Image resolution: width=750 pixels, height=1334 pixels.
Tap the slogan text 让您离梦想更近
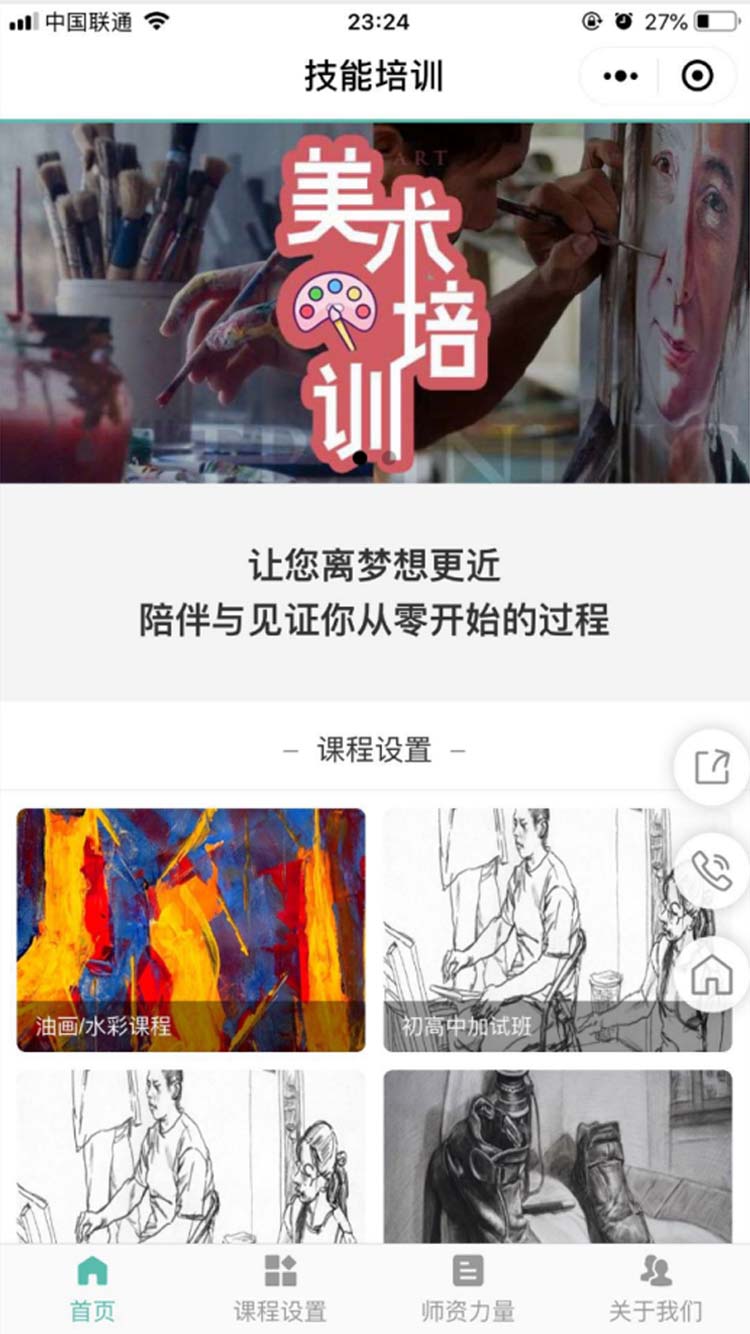coord(374,565)
